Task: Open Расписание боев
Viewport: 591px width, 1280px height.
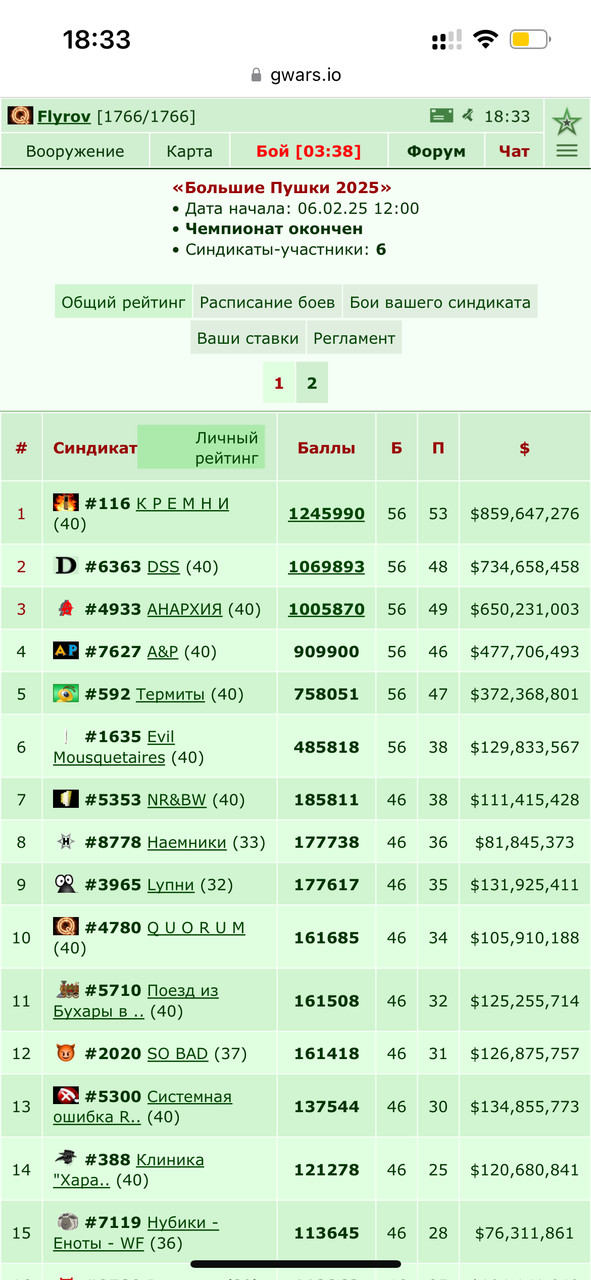Action: click(x=267, y=302)
